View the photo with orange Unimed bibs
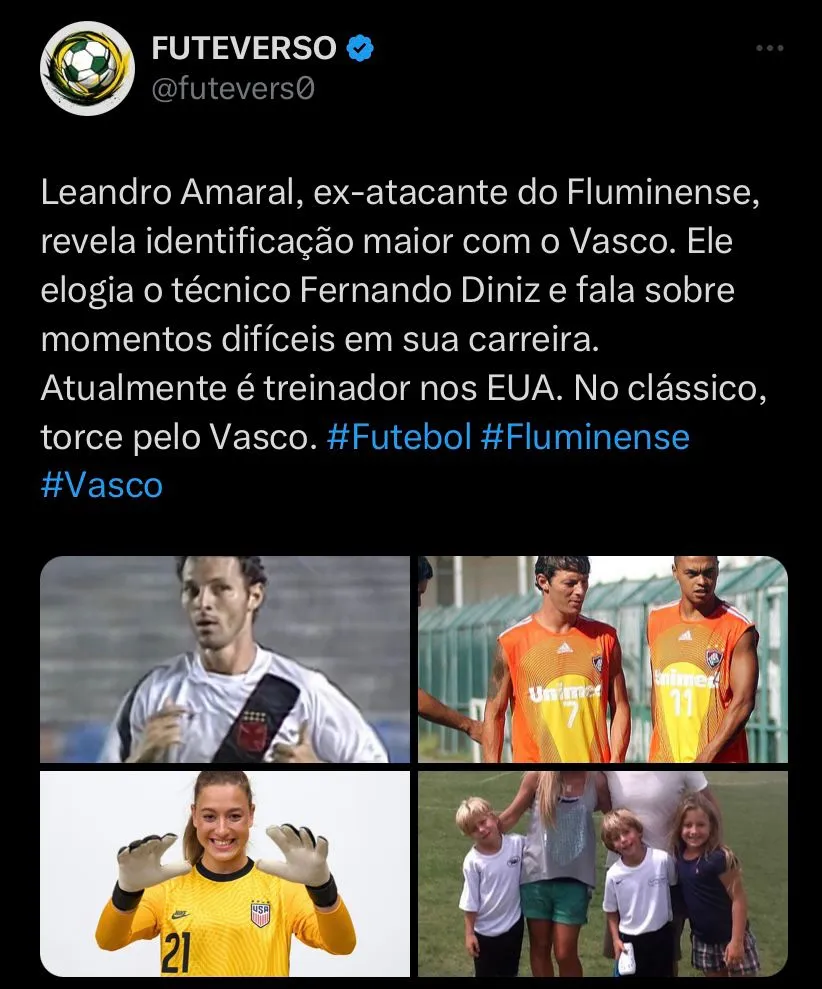 [603, 659]
